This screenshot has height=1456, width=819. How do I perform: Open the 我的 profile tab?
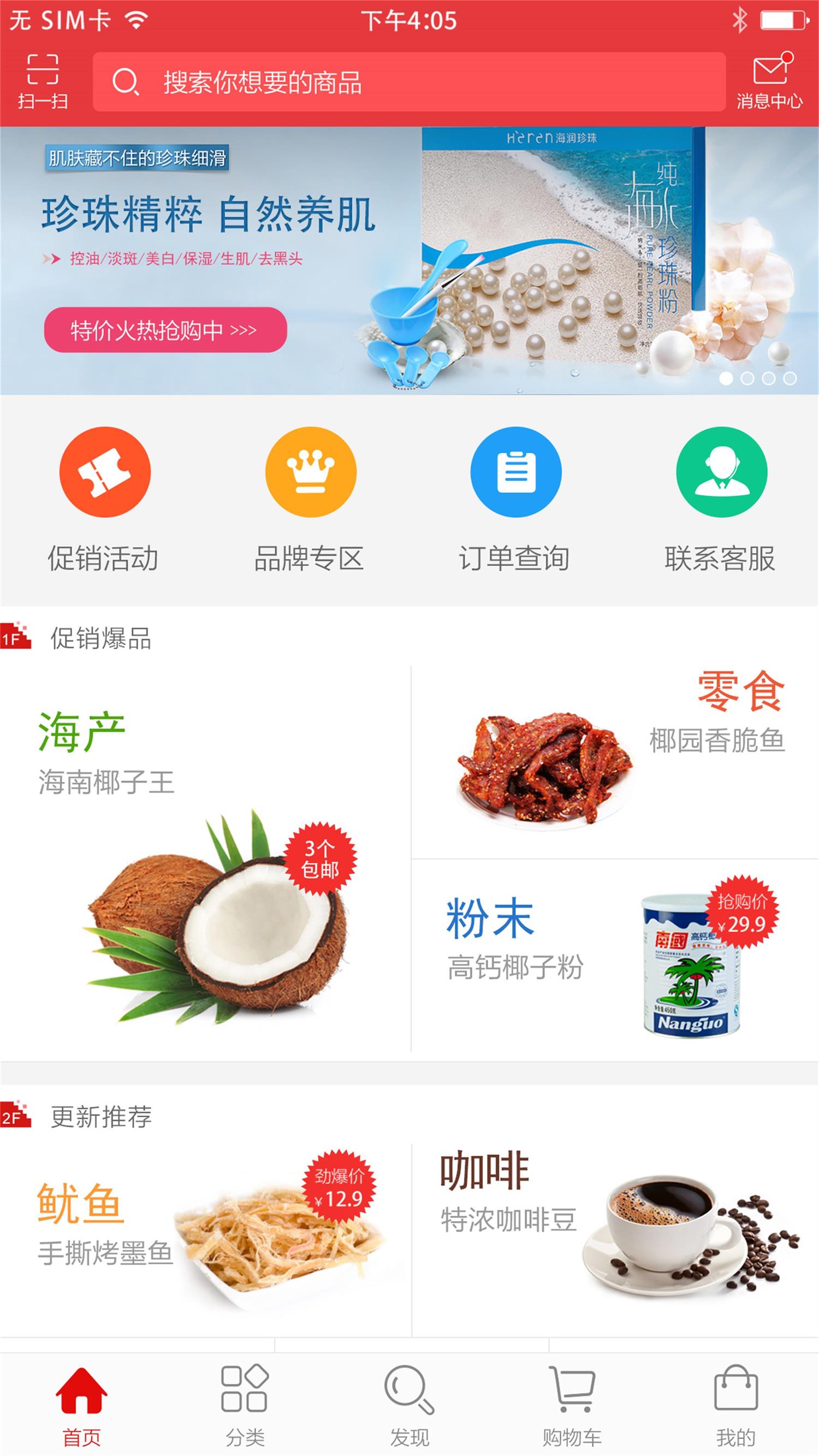point(736,1406)
